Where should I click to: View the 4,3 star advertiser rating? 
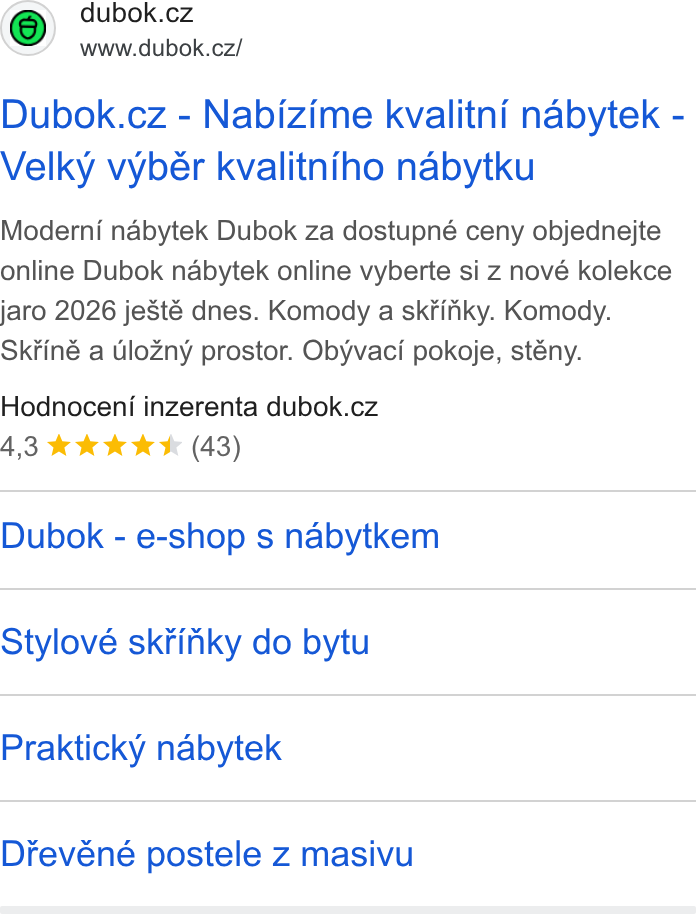[x=120, y=447]
